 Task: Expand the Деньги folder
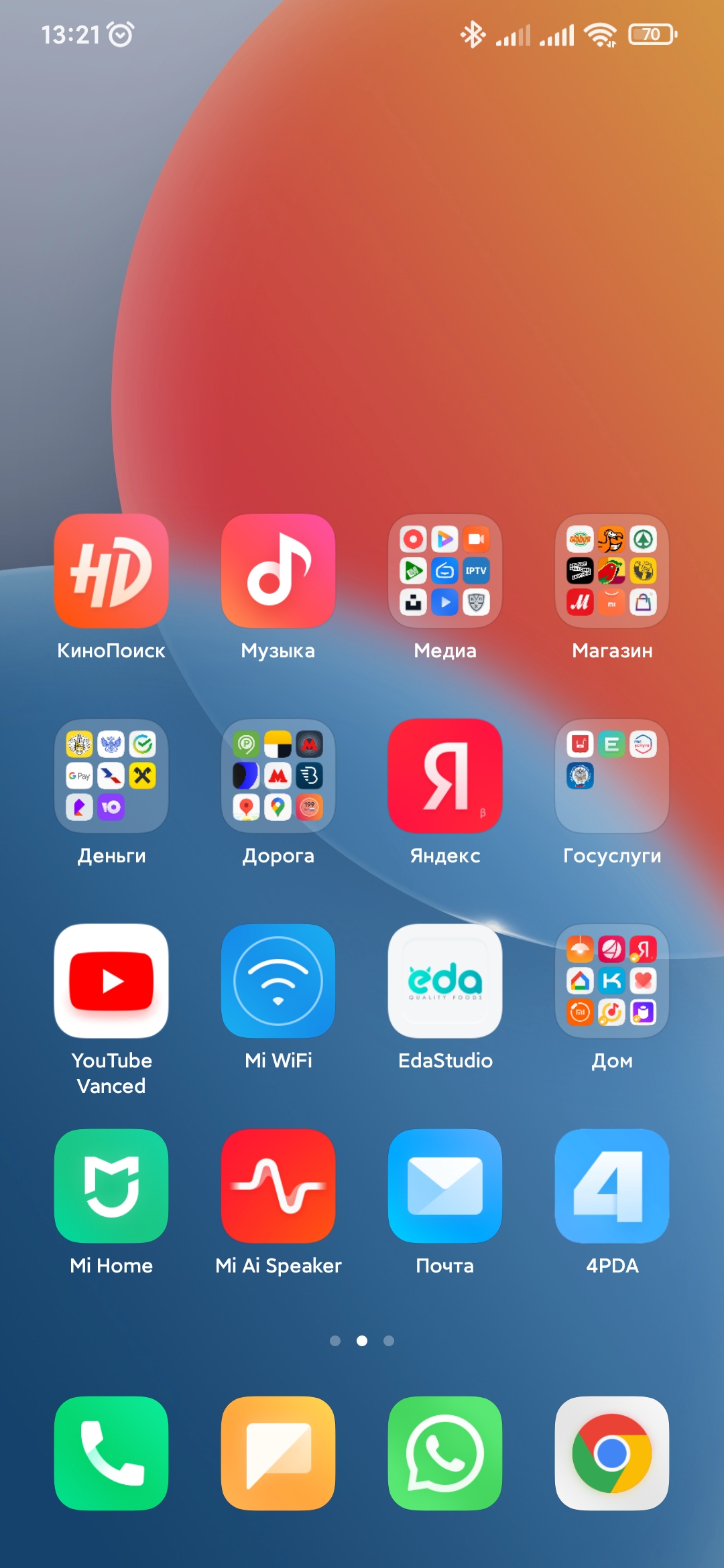coord(111,776)
